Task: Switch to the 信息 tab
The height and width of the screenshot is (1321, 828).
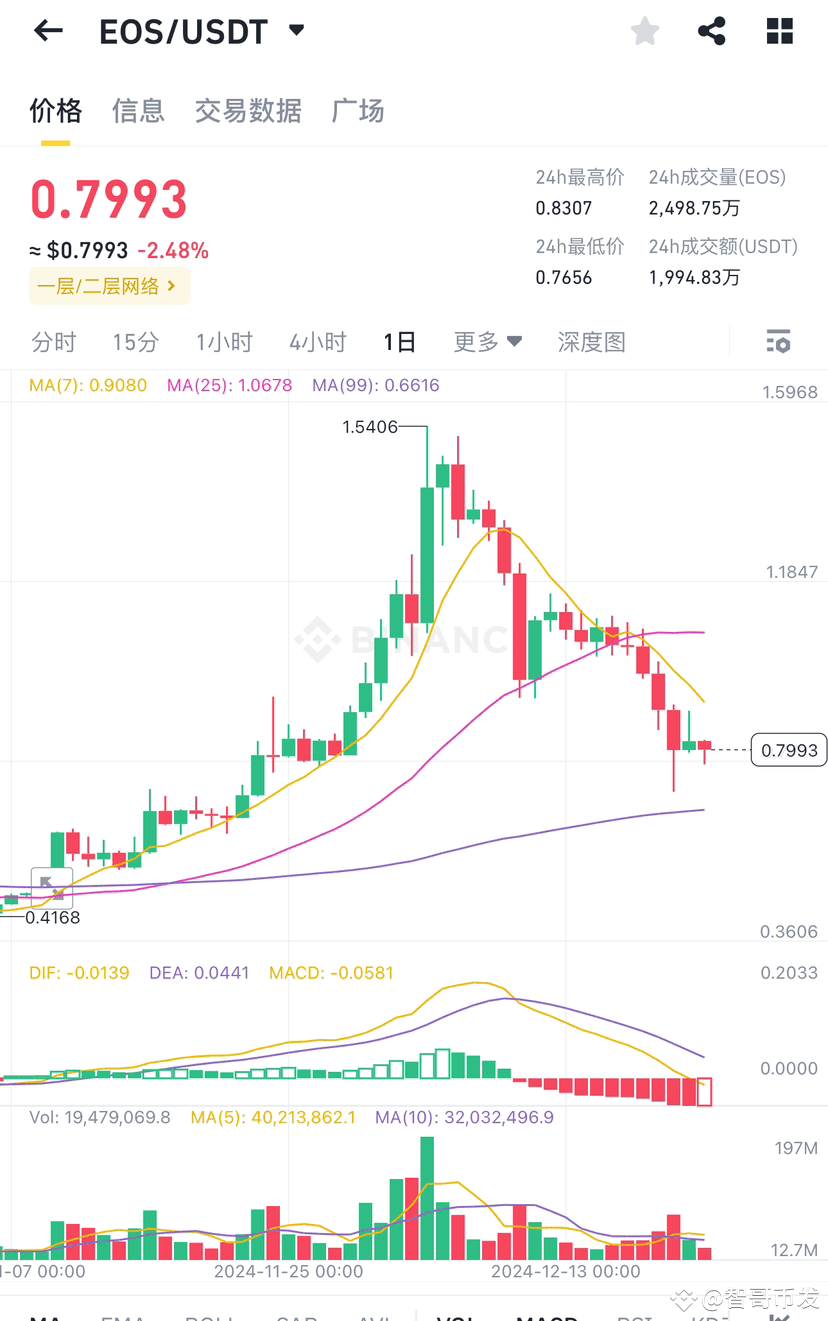Action: click(x=138, y=111)
